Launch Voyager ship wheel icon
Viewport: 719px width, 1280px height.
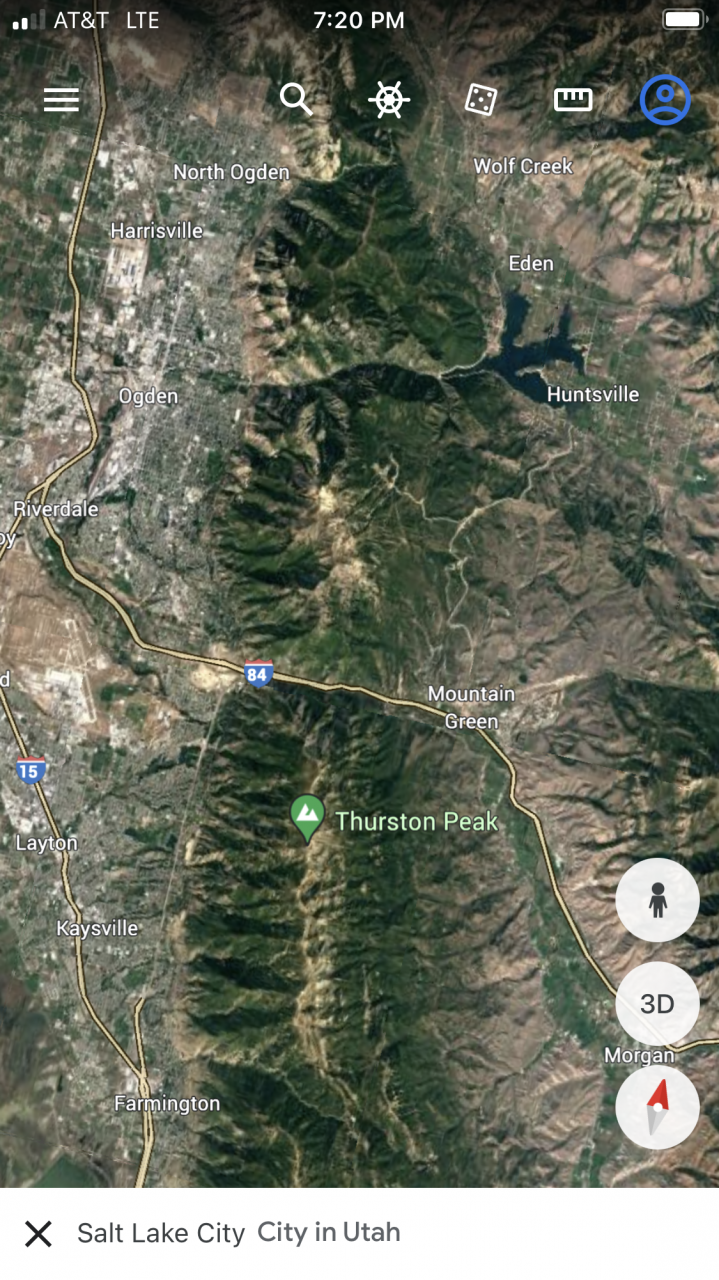(389, 100)
